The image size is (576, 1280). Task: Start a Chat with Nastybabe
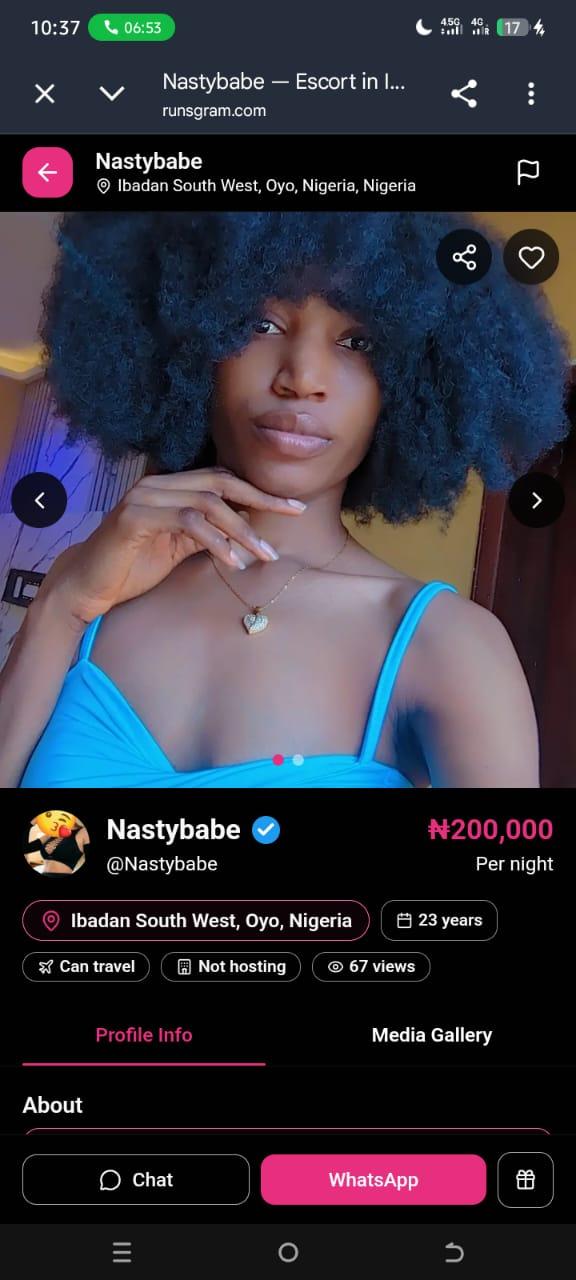click(136, 1180)
